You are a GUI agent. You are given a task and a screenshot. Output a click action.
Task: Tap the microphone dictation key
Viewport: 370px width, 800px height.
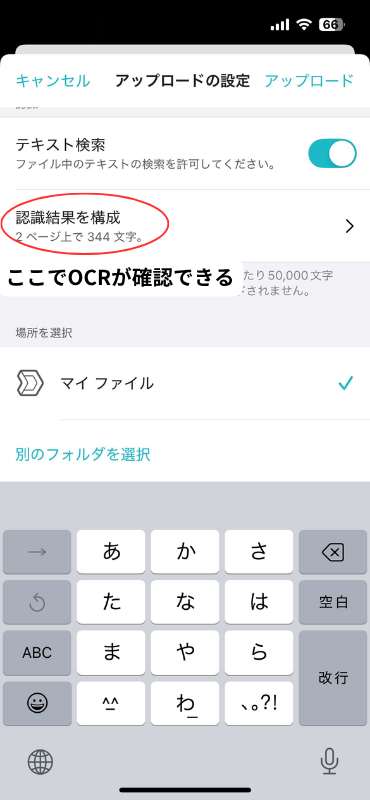(x=329, y=762)
